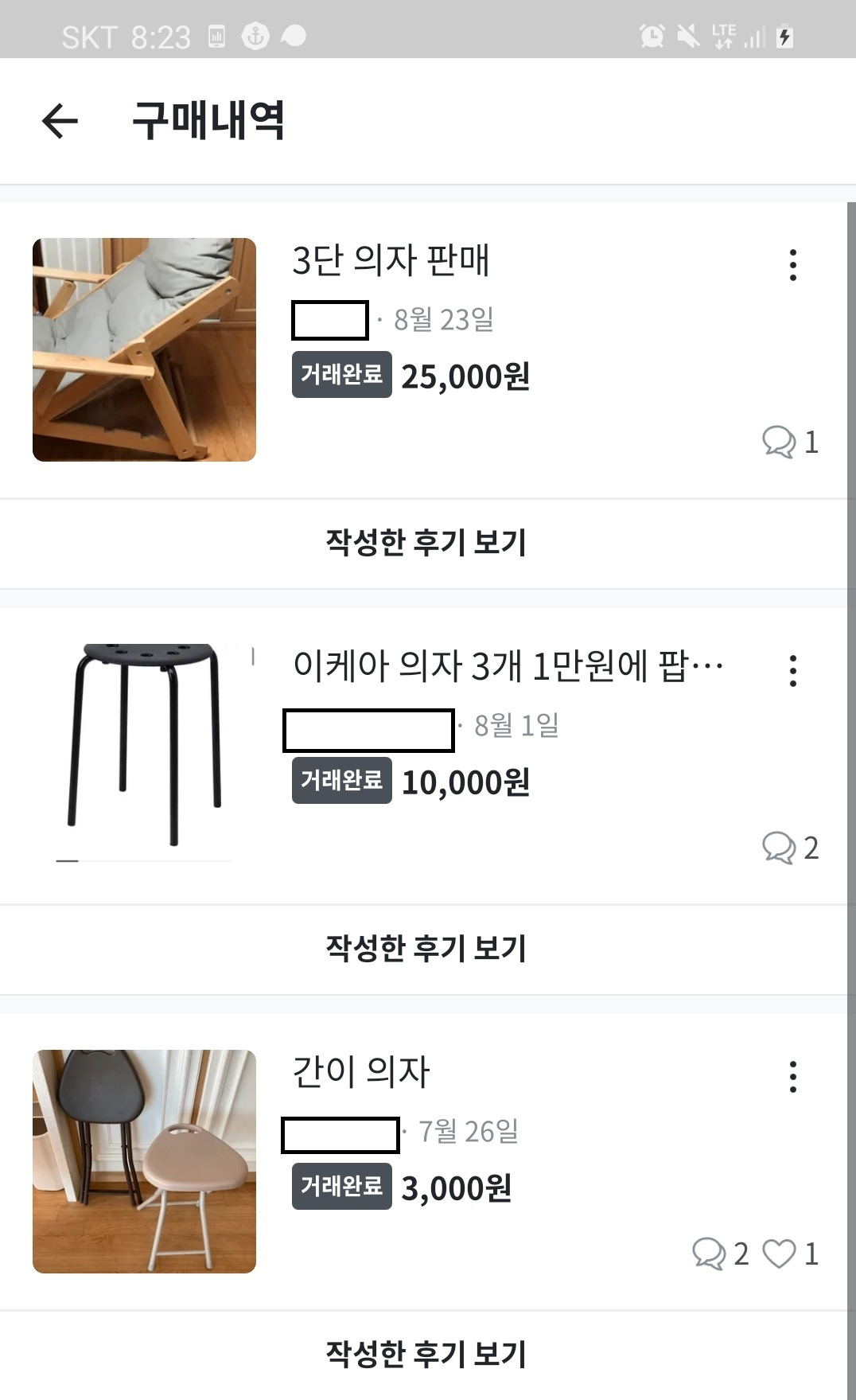This screenshot has width=856, height=1400.
Task: Open the 간이 의자 listing
Action: [x=361, y=1071]
